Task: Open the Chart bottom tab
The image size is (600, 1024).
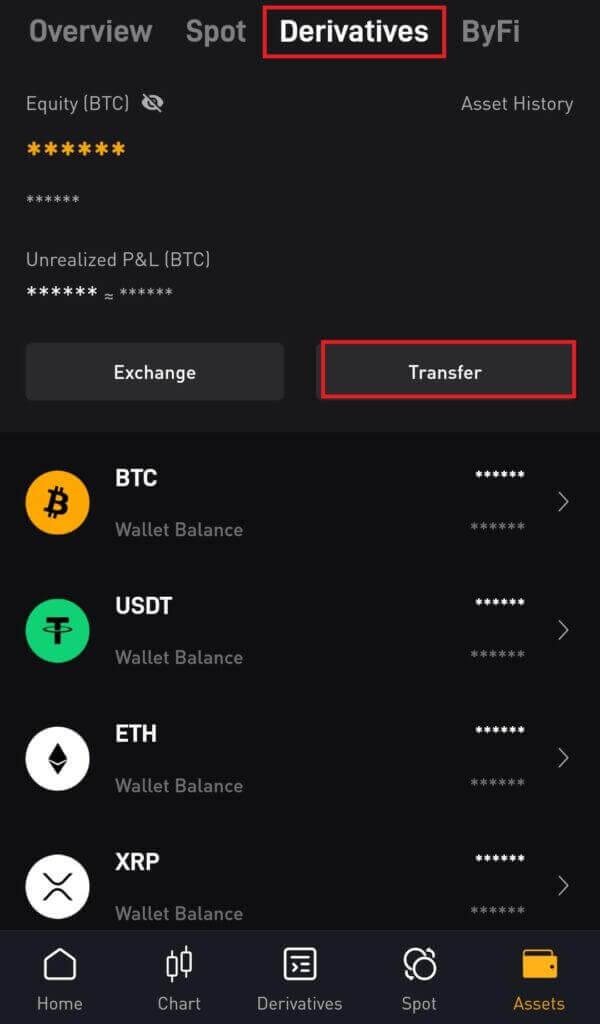Action: pos(179,979)
